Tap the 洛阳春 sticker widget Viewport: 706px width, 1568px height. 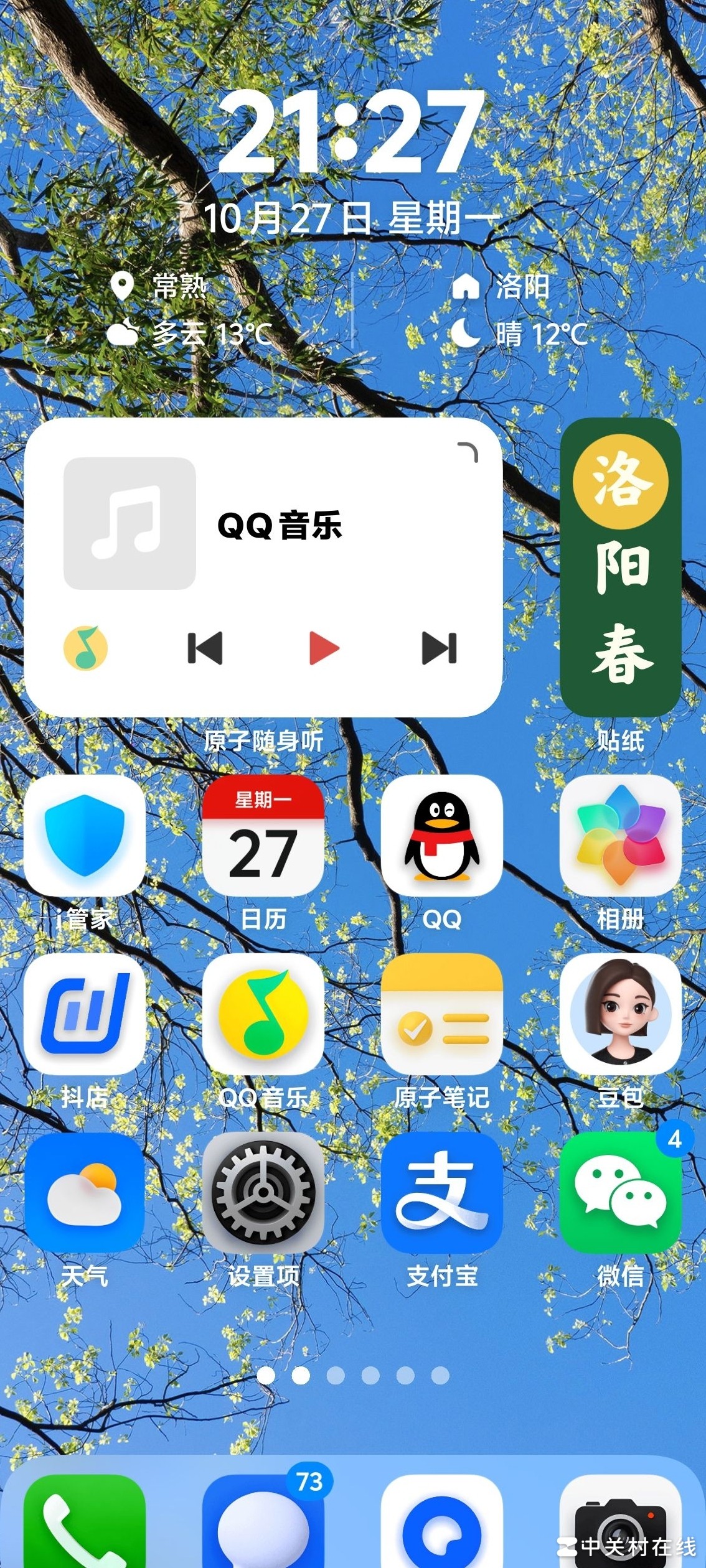pyautogui.click(x=620, y=567)
